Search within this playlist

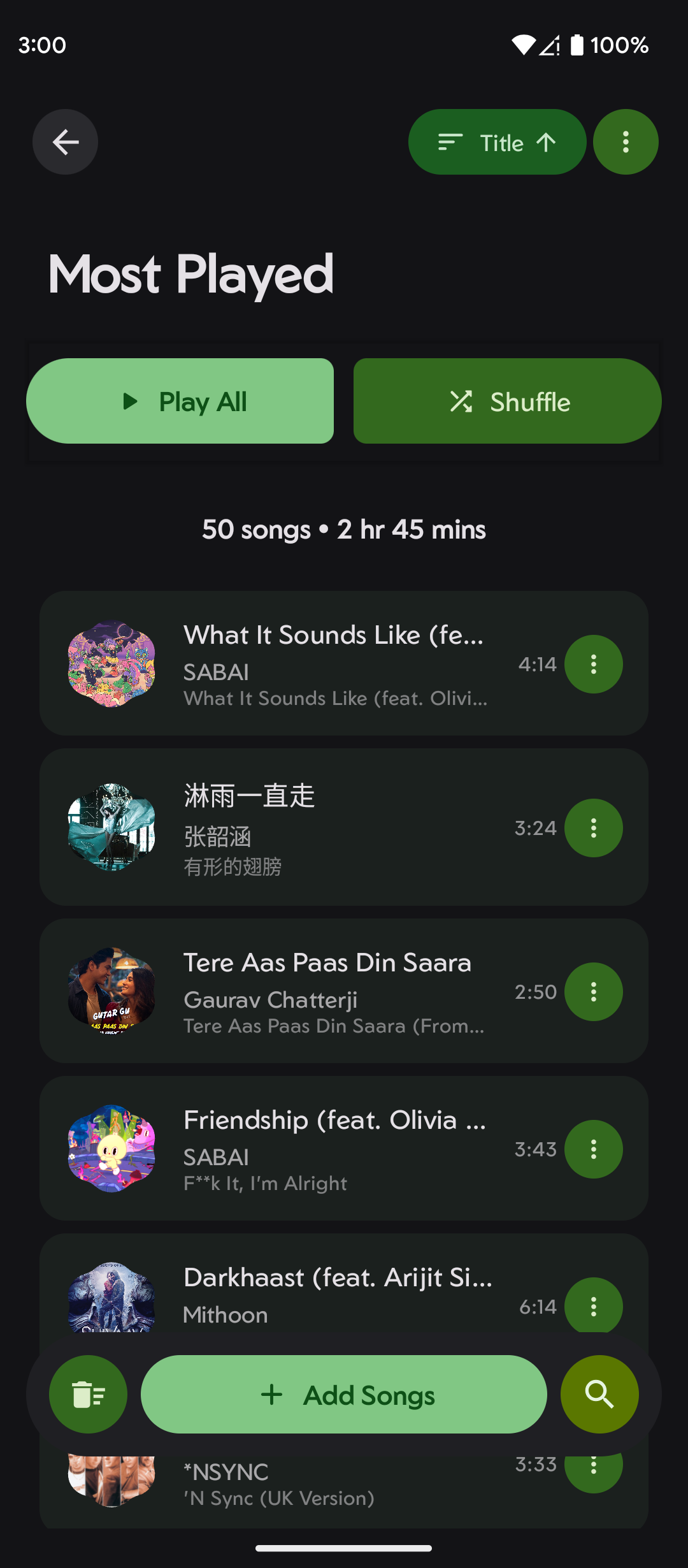[x=599, y=1395]
